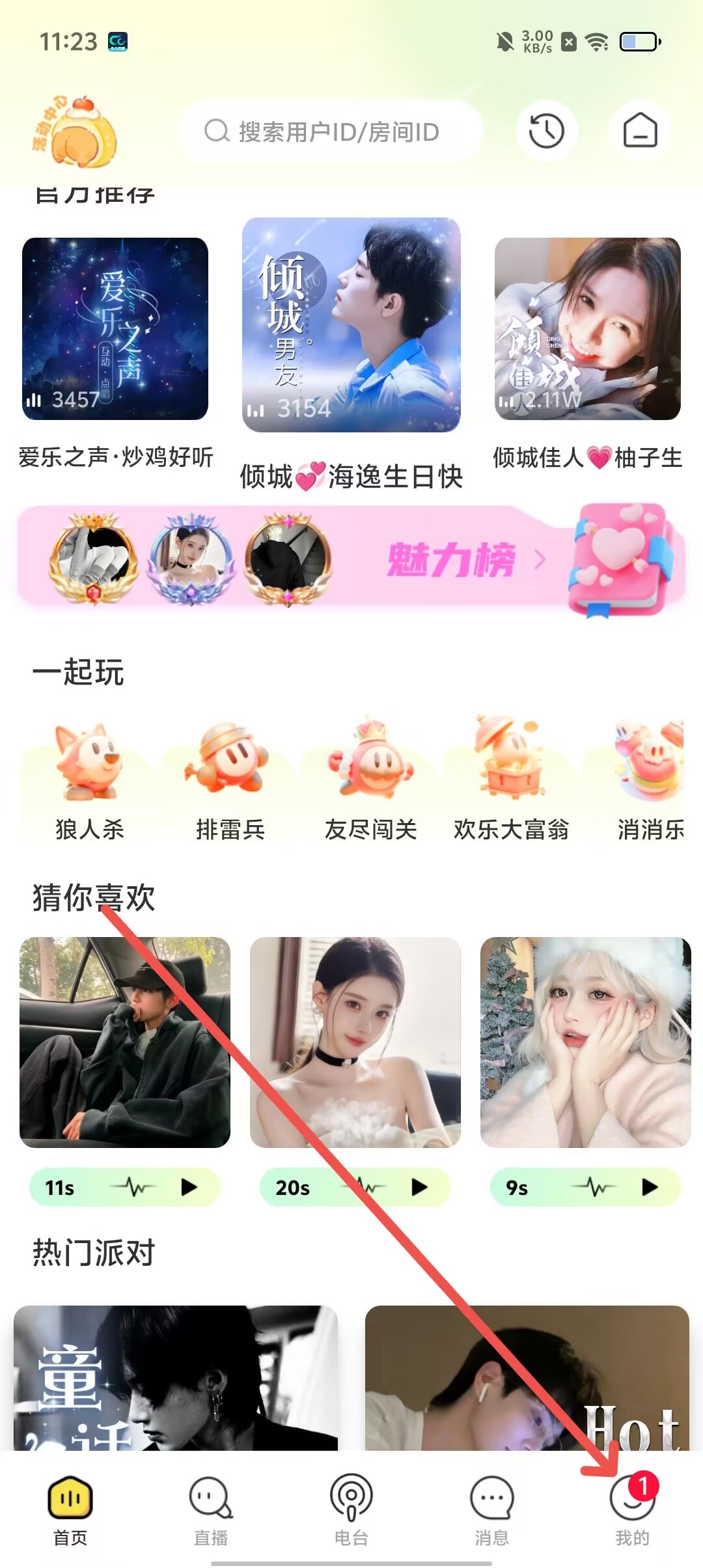Viewport: 703px width, 1568px height.
Task: Play the 11s voice clip
Action: [x=189, y=1187]
